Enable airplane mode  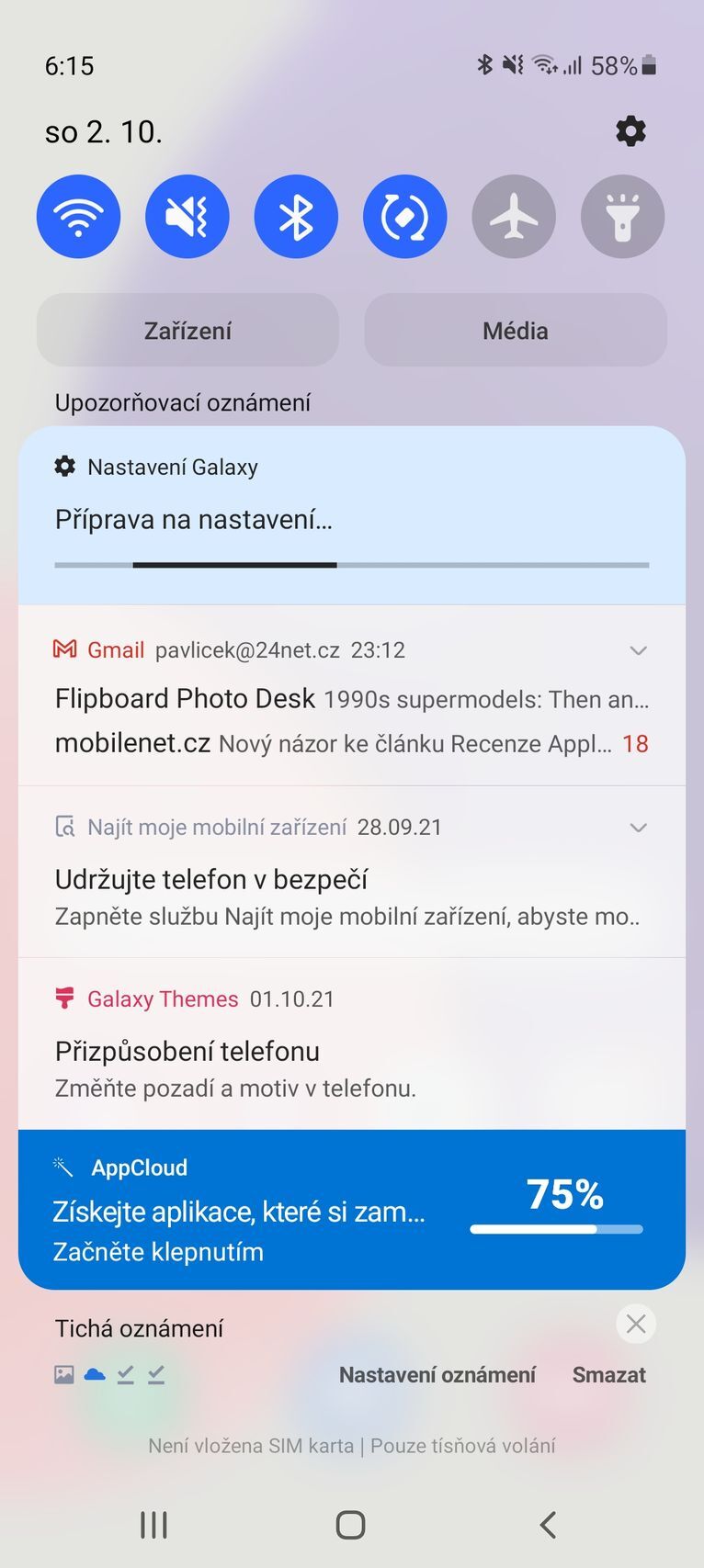(513, 216)
